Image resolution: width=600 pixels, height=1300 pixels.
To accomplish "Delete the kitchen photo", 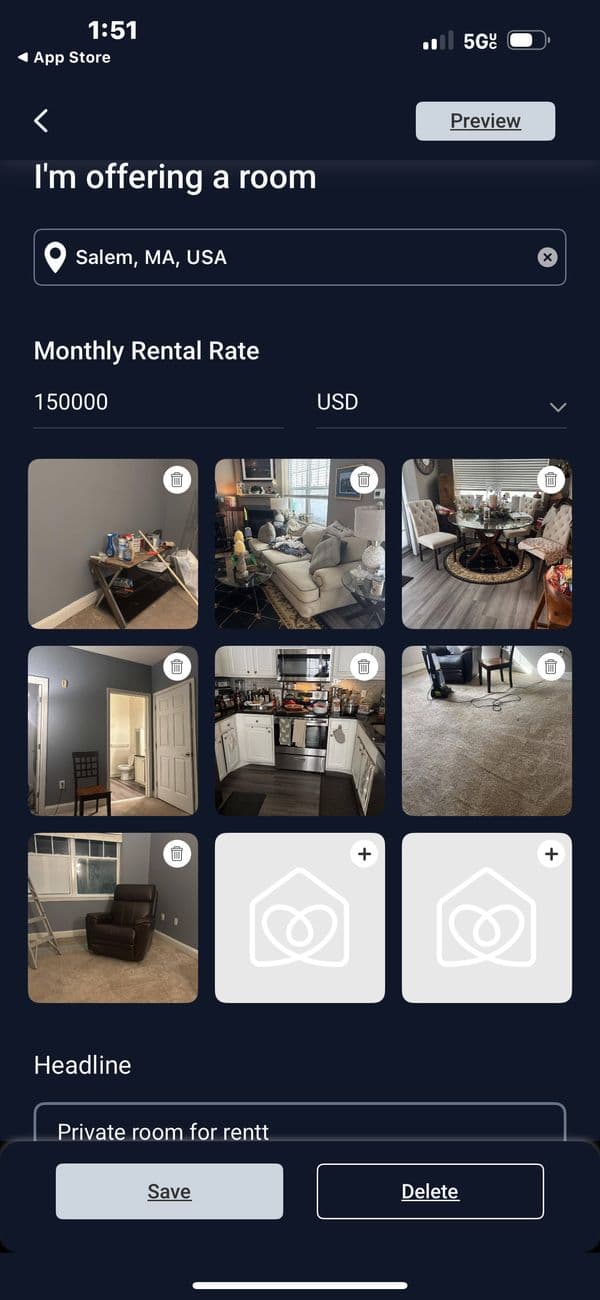I will tap(364, 666).
